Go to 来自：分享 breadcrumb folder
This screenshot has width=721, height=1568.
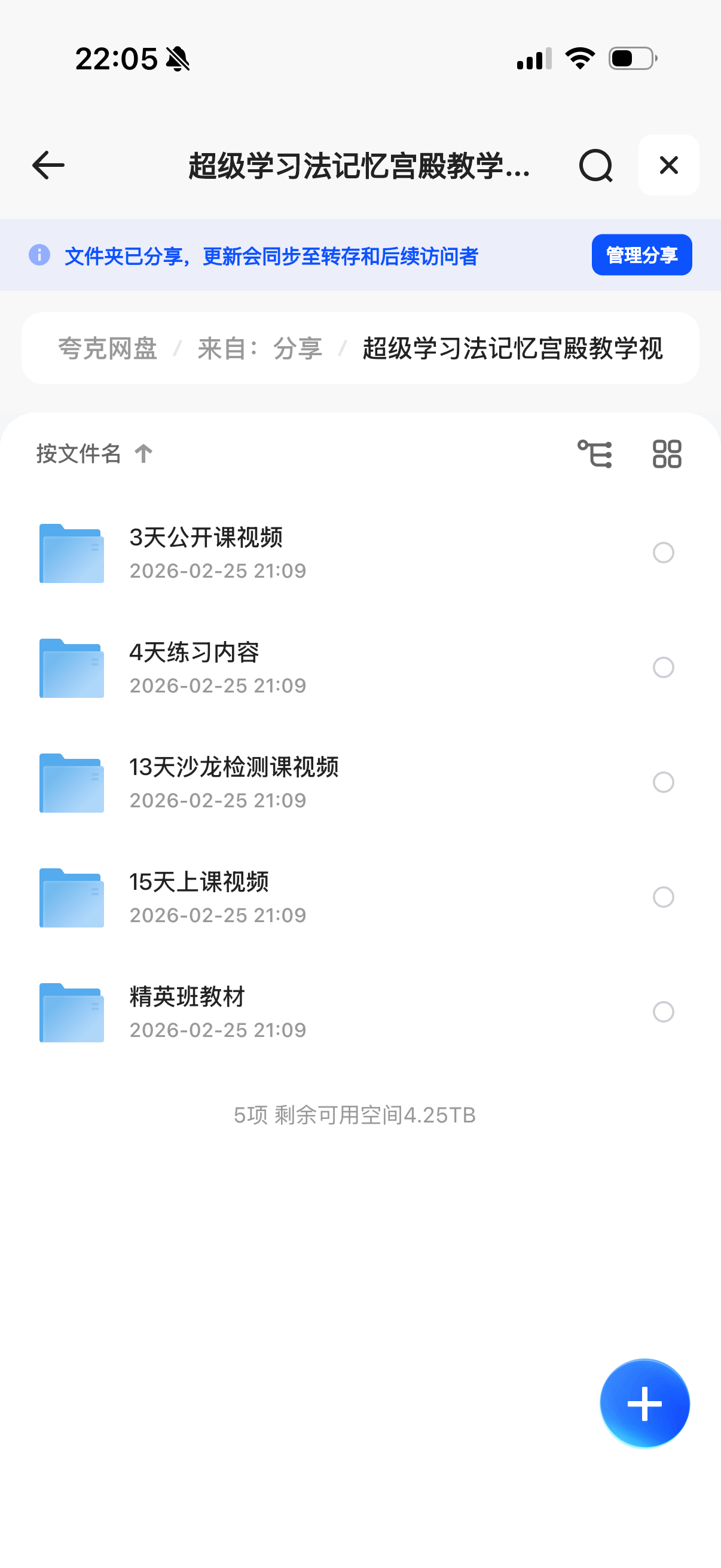(260, 348)
